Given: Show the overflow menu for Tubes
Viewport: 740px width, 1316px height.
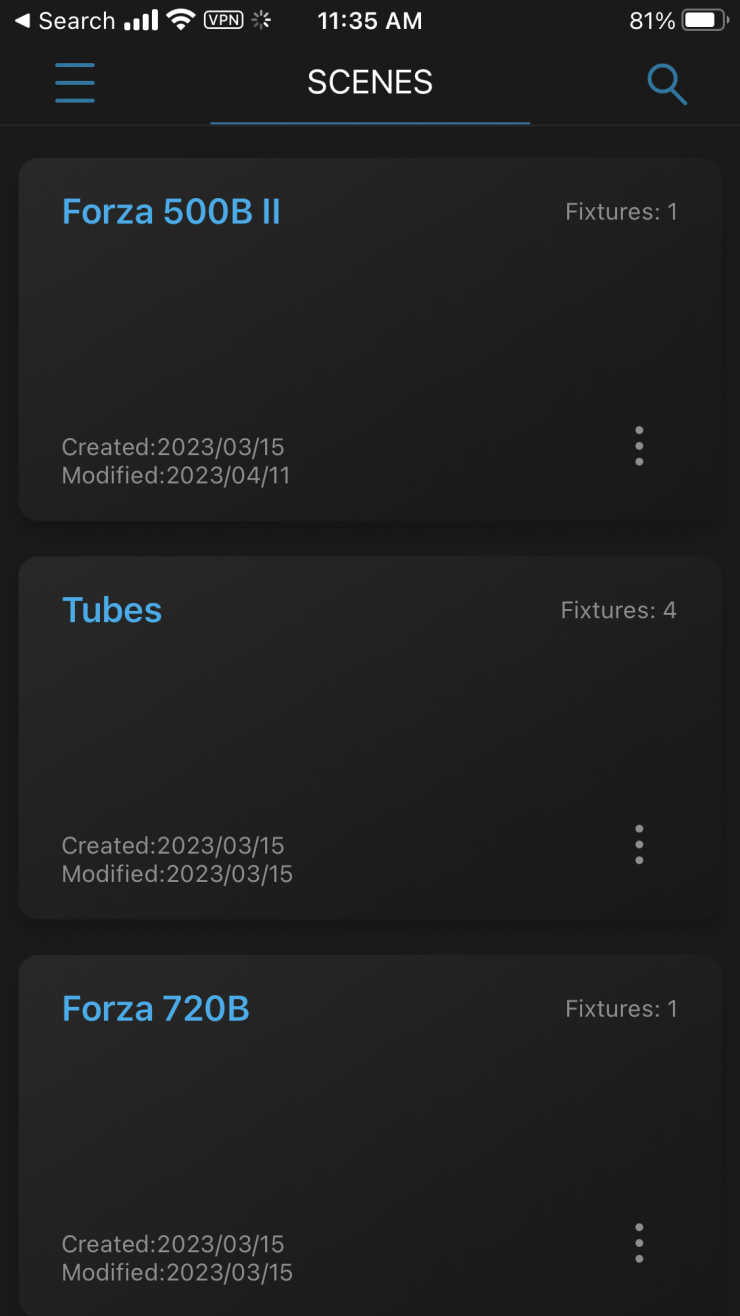Looking at the screenshot, I should click(x=639, y=845).
